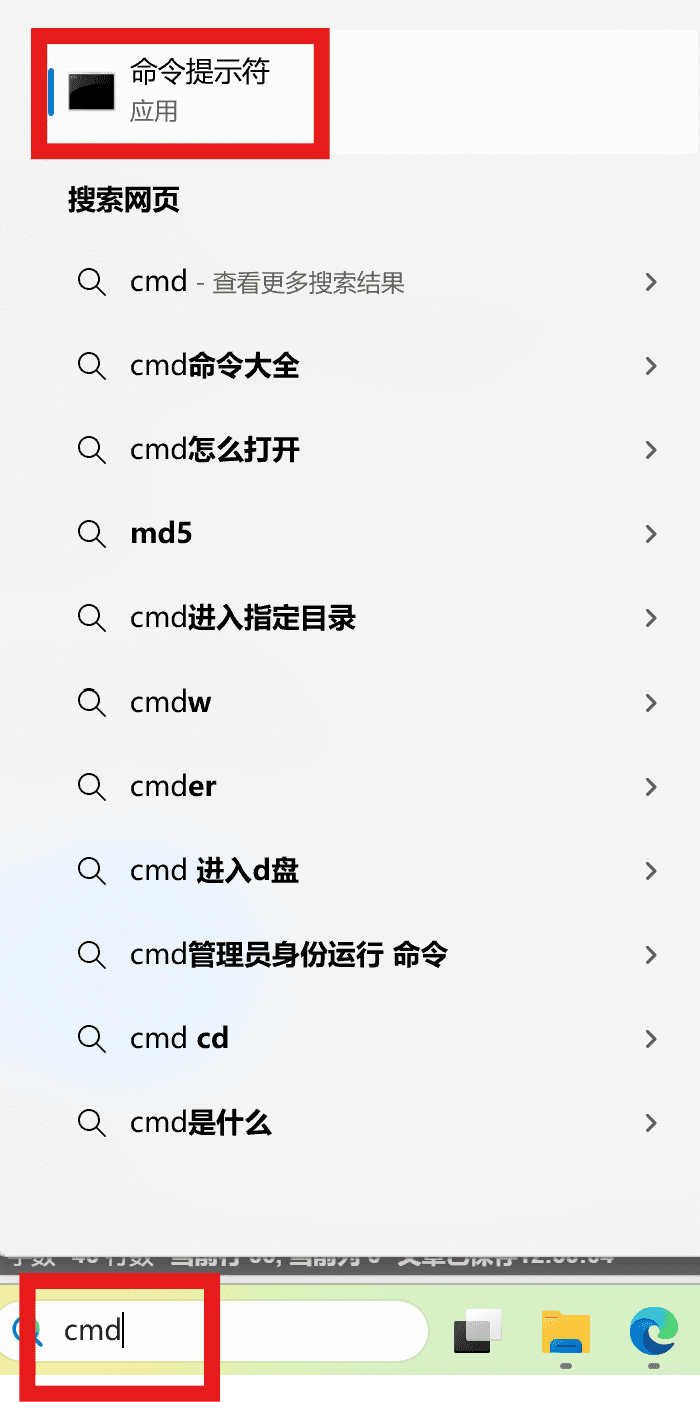Open the 命令提示符 app result

click(x=371, y=92)
